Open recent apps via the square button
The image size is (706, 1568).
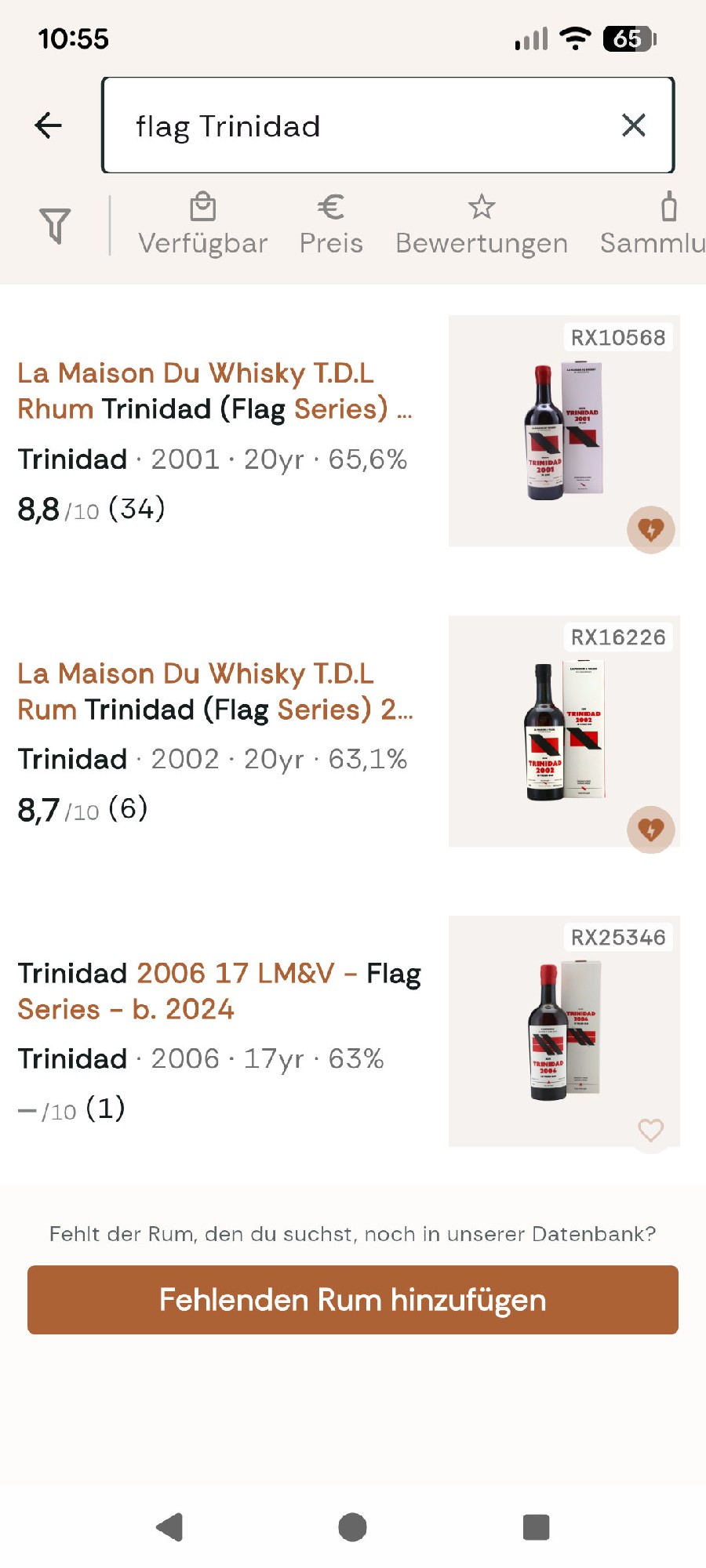[536, 1527]
